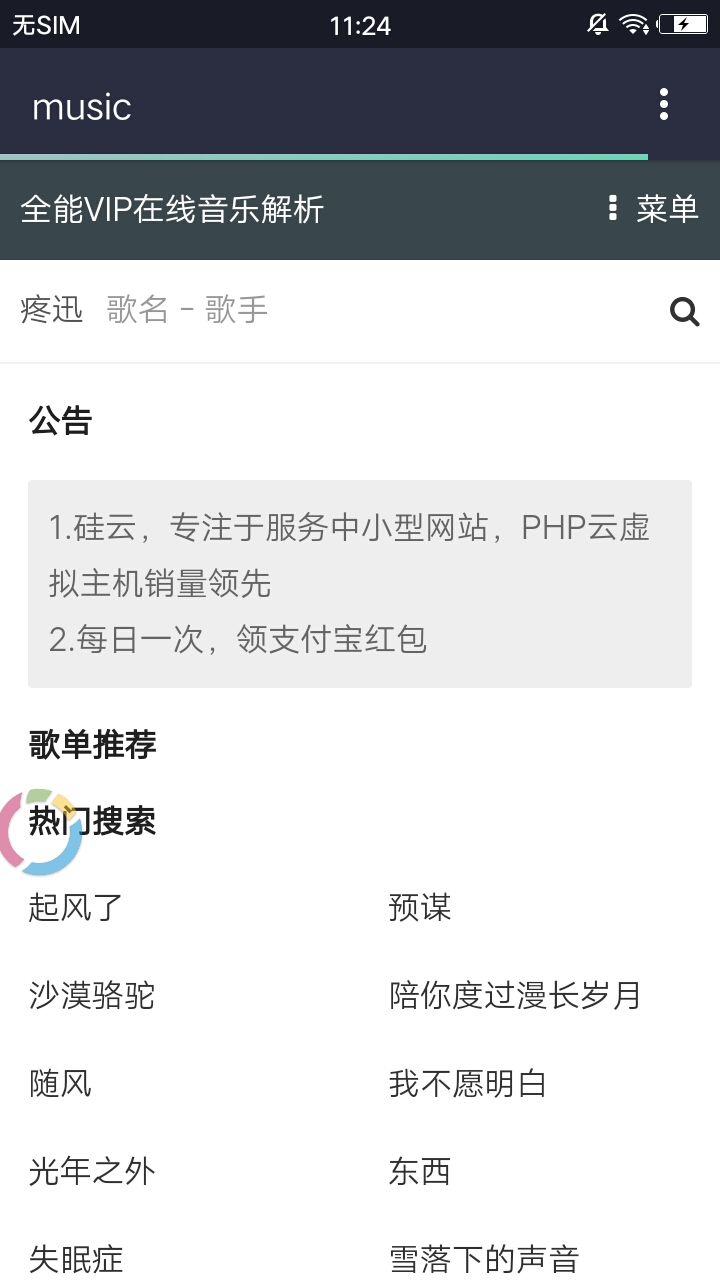Choose hot search 光年之外

[x=92, y=1172]
